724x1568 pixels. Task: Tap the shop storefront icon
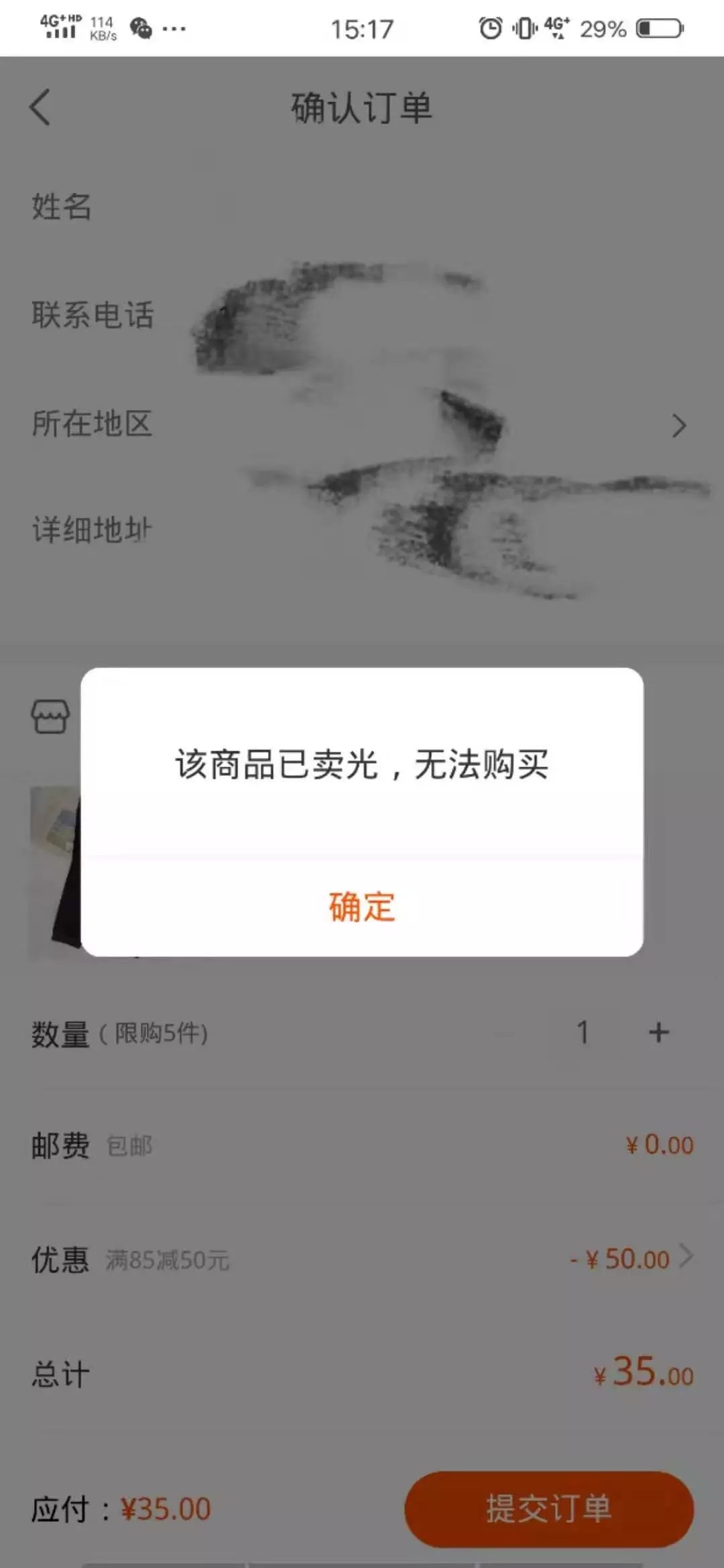coord(50,717)
